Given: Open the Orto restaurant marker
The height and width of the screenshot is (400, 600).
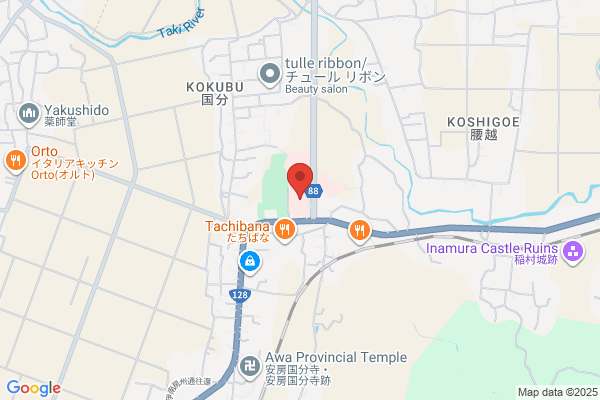Looking at the screenshot, I should click(x=16, y=162).
